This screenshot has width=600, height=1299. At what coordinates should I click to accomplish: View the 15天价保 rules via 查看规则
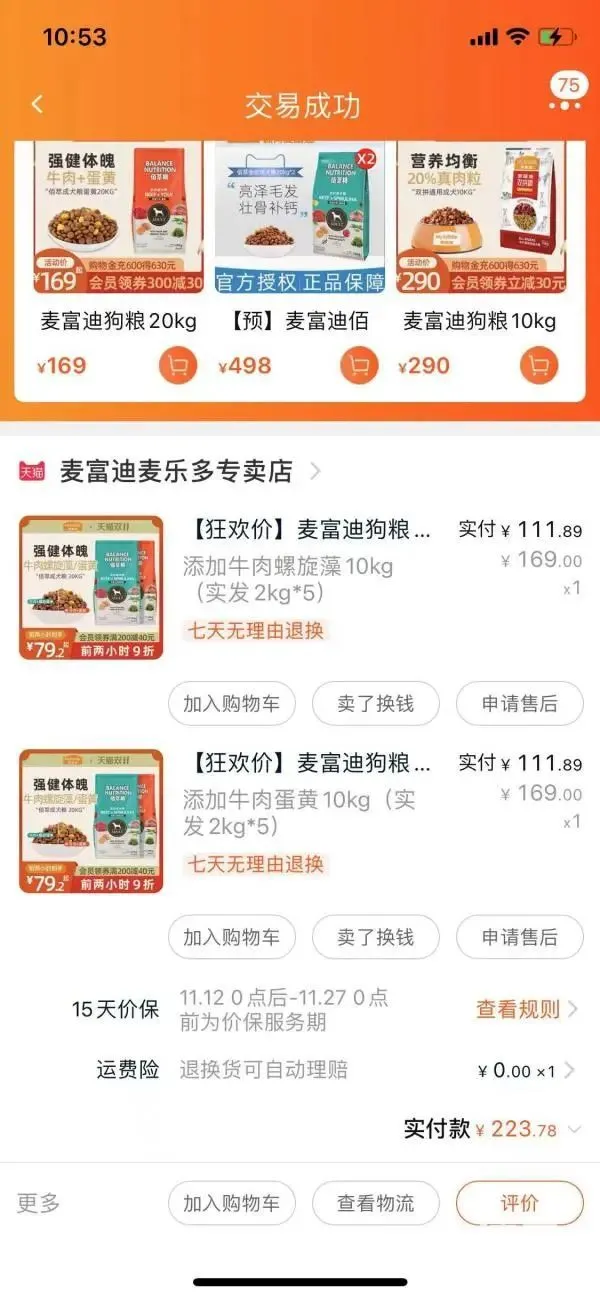tap(525, 1009)
